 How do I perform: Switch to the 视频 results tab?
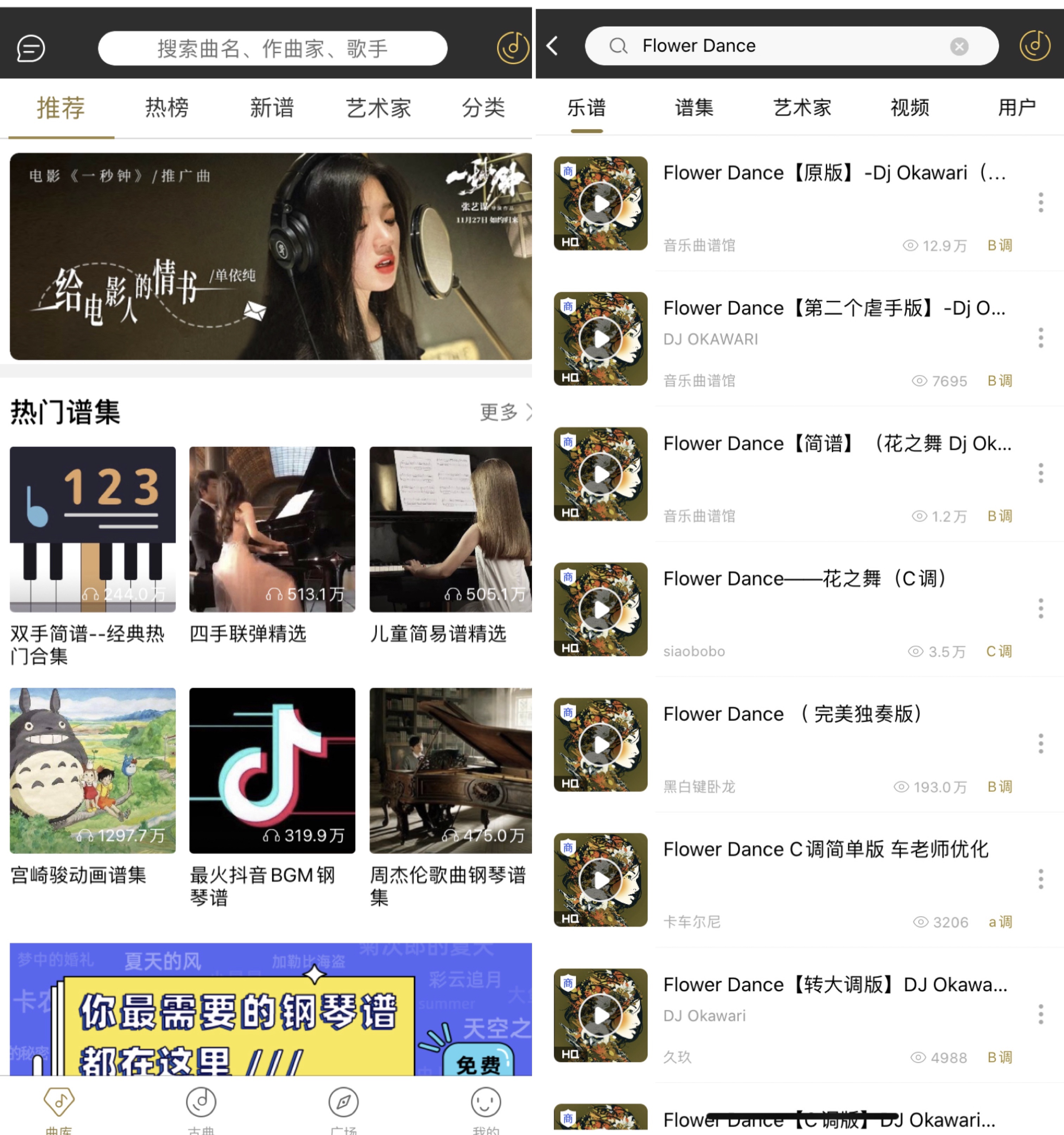[909, 108]
